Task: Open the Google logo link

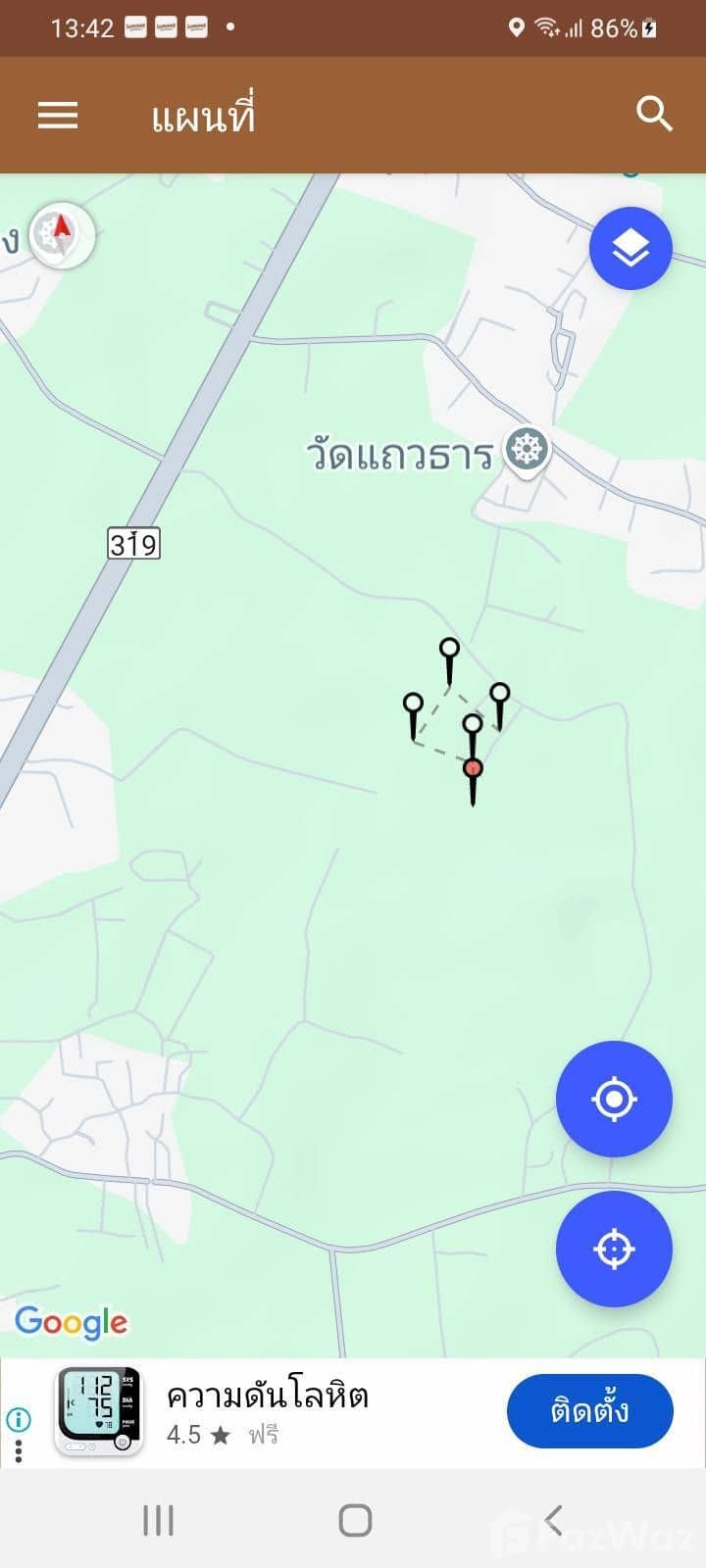Action: (71, 1323)
